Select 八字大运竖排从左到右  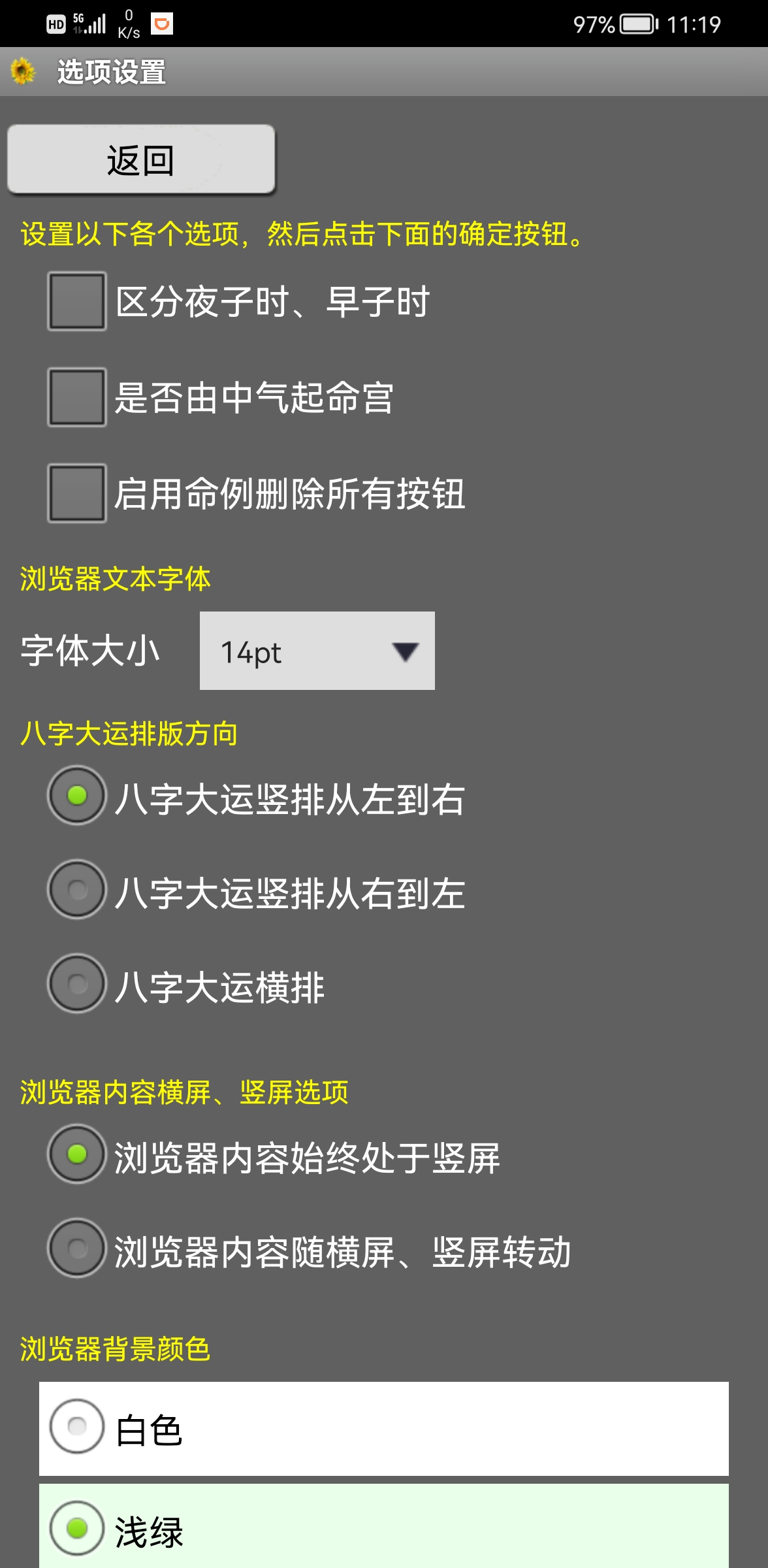pos(77,796)
